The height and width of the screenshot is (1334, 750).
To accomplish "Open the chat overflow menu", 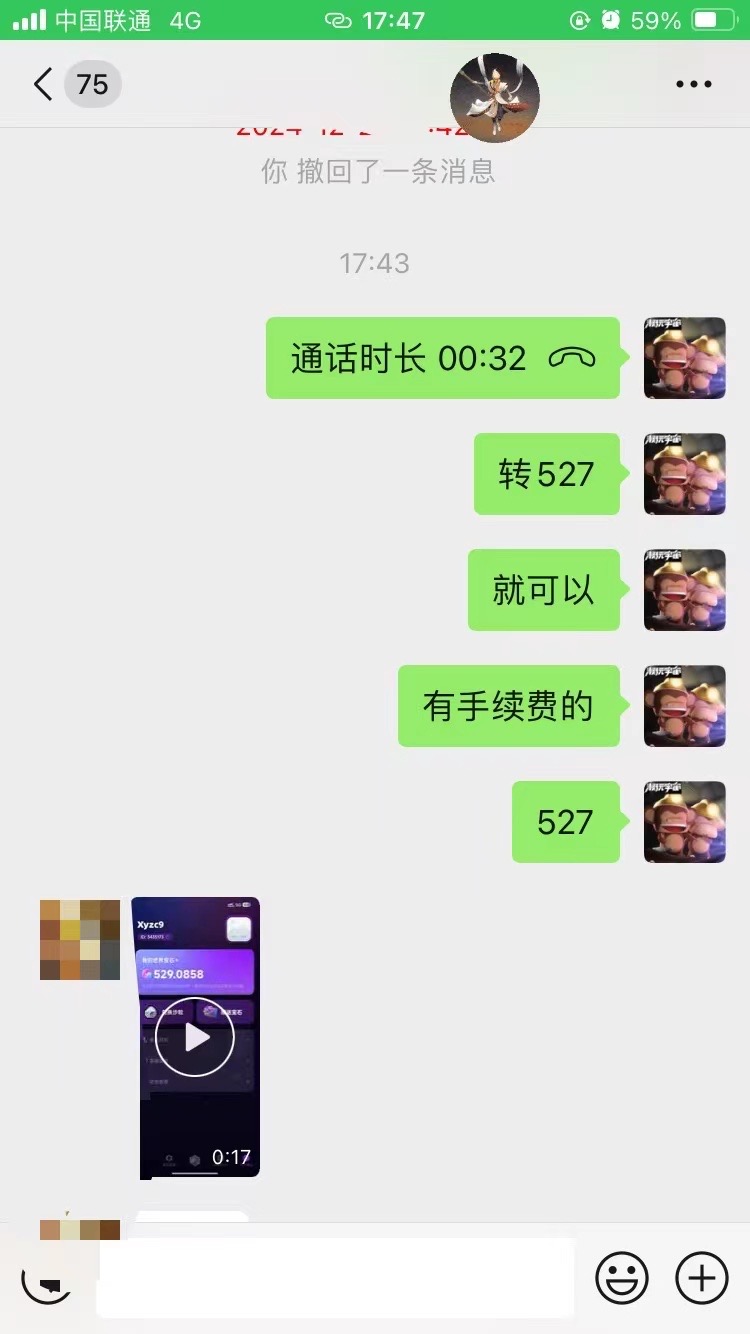I will pos(694,84).
